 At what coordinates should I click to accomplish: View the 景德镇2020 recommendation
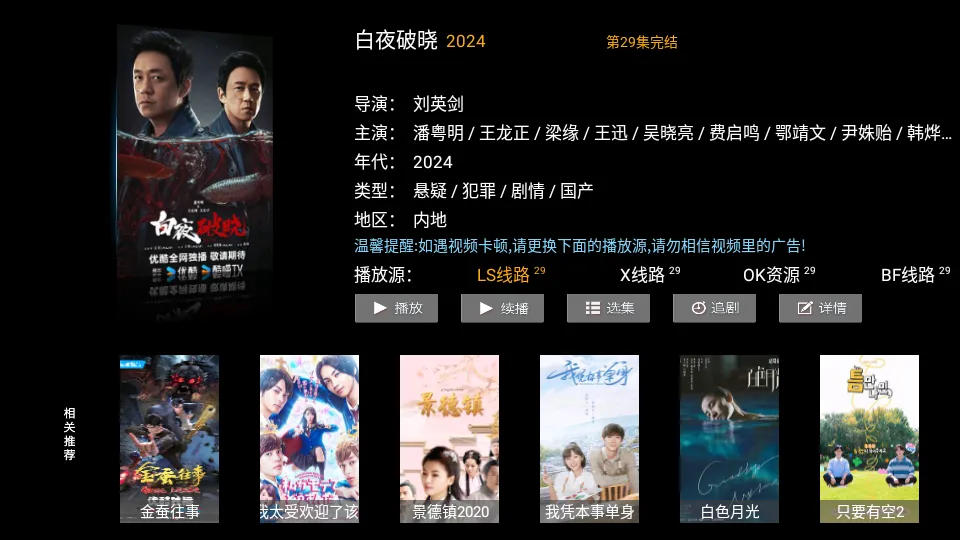(x=449, y=439)
